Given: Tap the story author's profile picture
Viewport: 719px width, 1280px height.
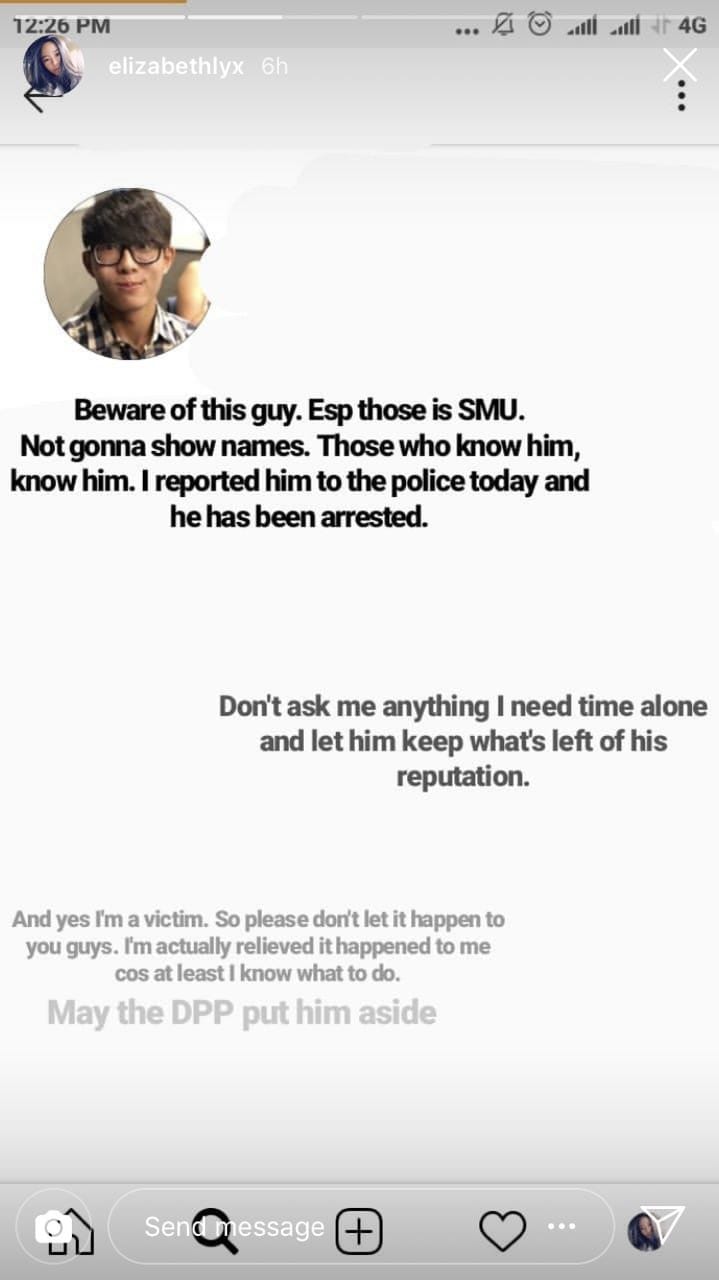Looking at the screenshot, I should pos(54,66).
